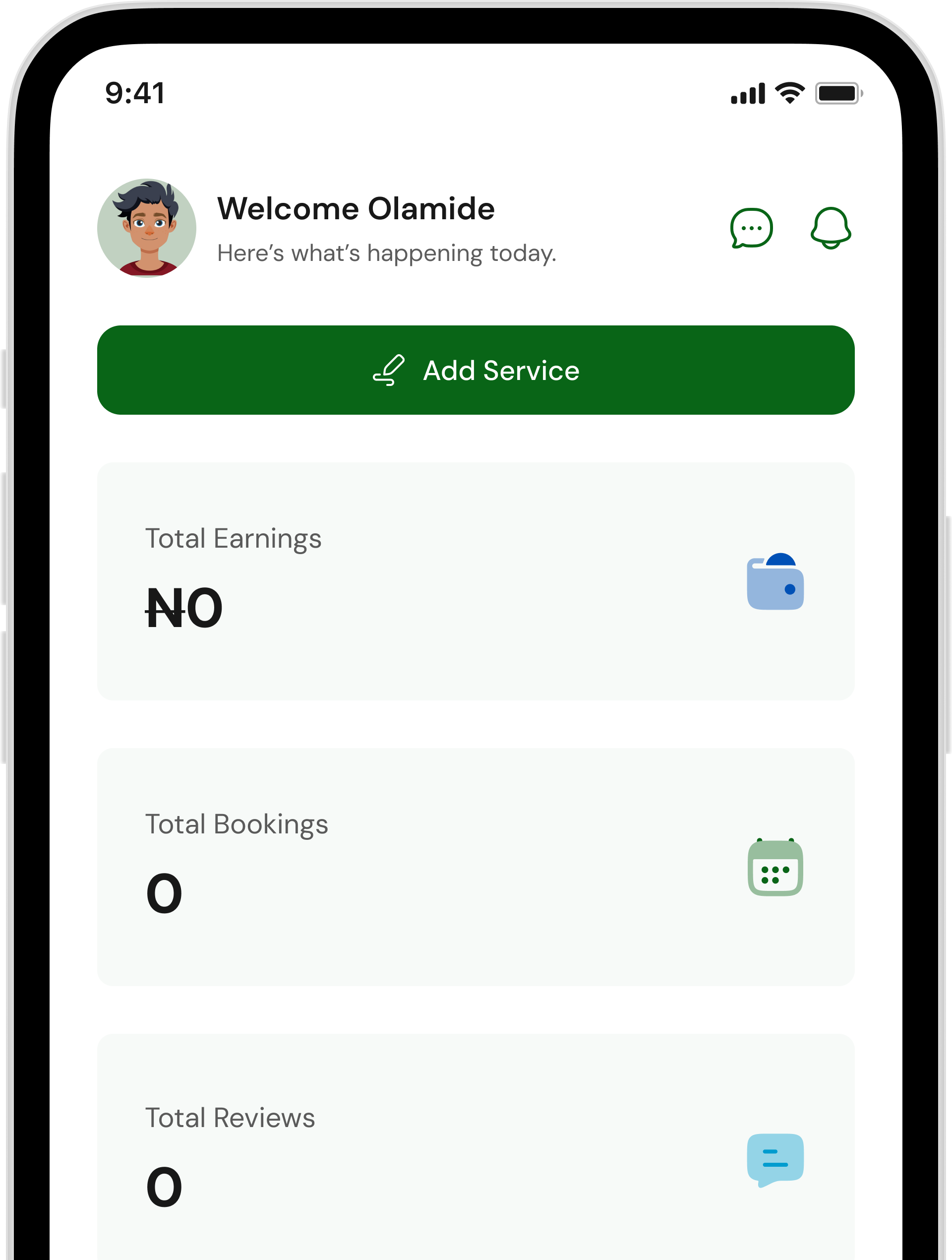The width and height of the screenshot is (952, 1260).
Task: Click the wallet icon on Total Earnings card
Action: coord(775,584)
